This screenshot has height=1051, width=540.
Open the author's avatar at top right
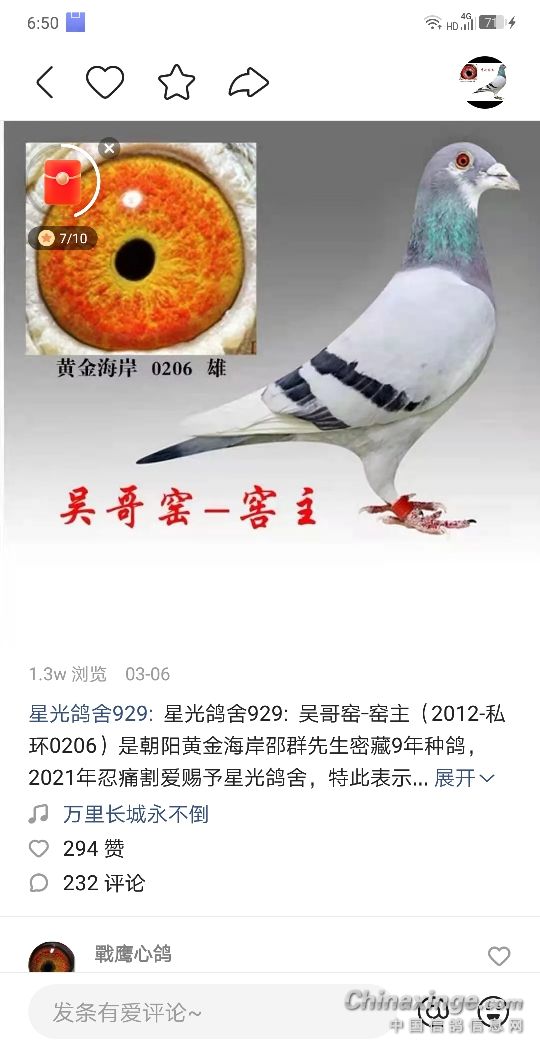pos(483,82)
